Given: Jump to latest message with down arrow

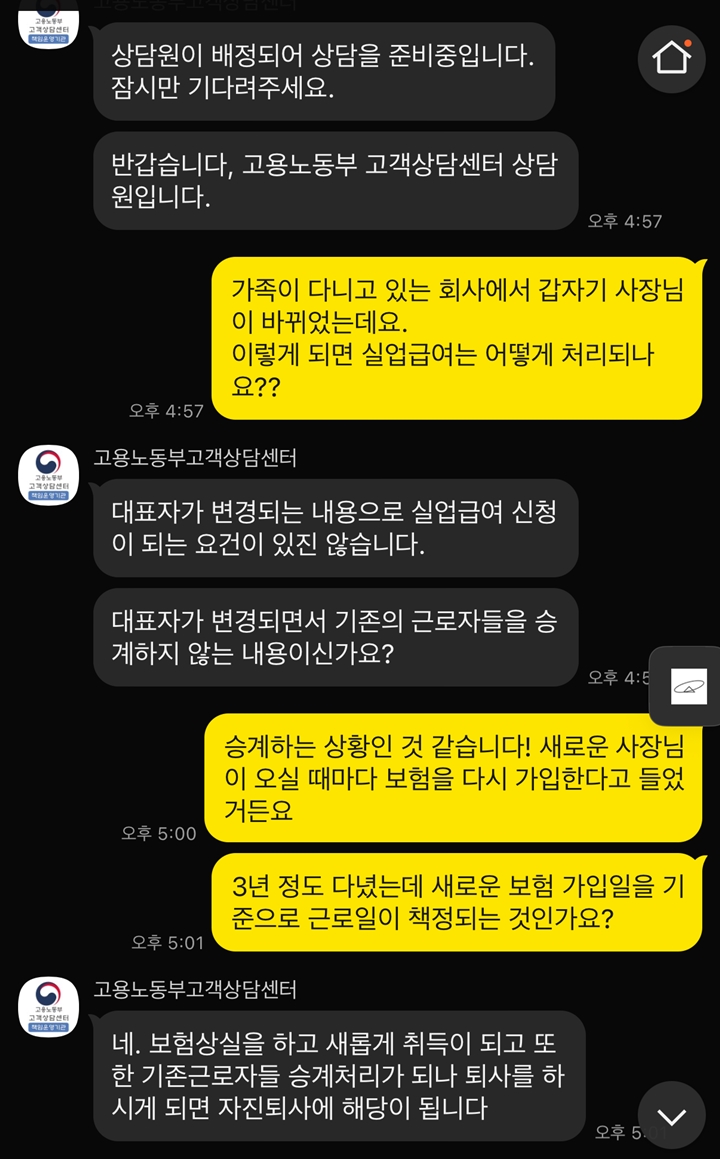Looking at the screenshot, I should pyautogui.click(x=672, y=1115).
